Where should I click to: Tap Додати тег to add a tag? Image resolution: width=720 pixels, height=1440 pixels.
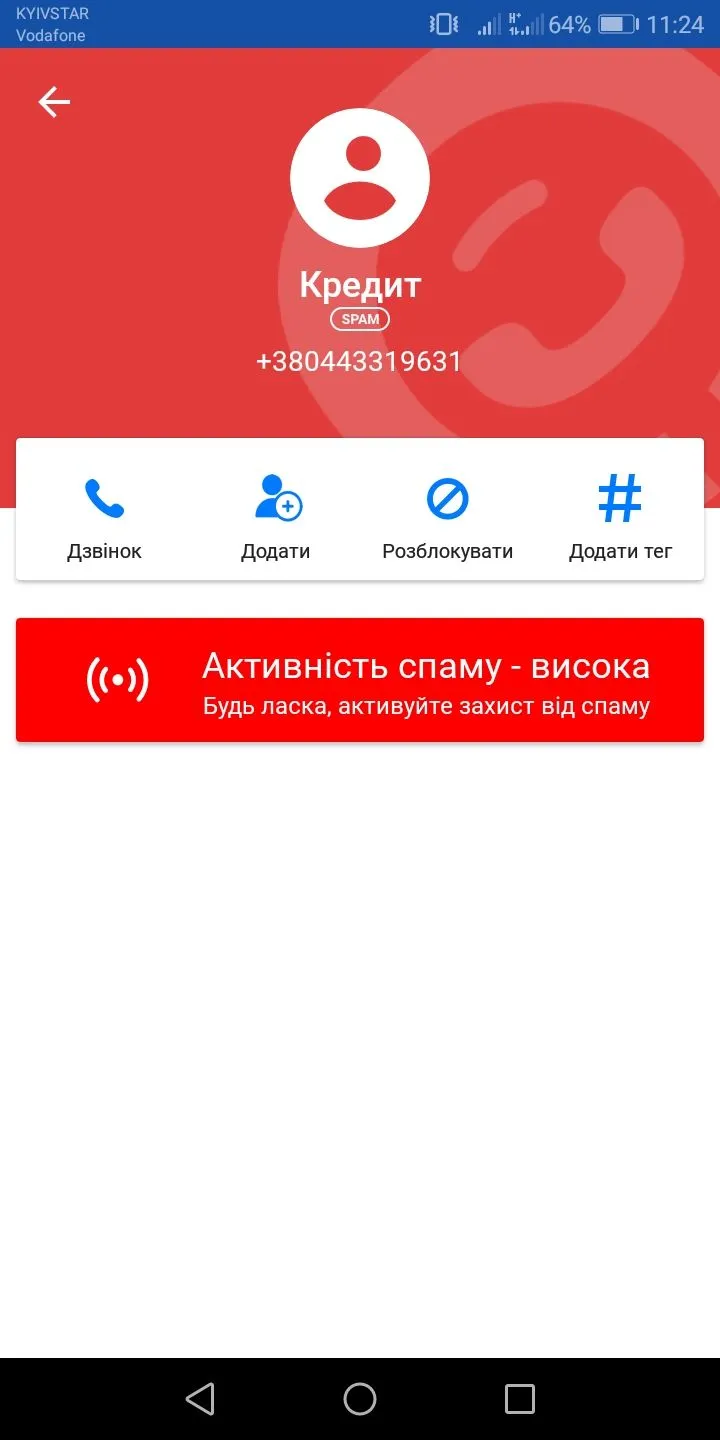pyautogui.click(x=620, y=516)
